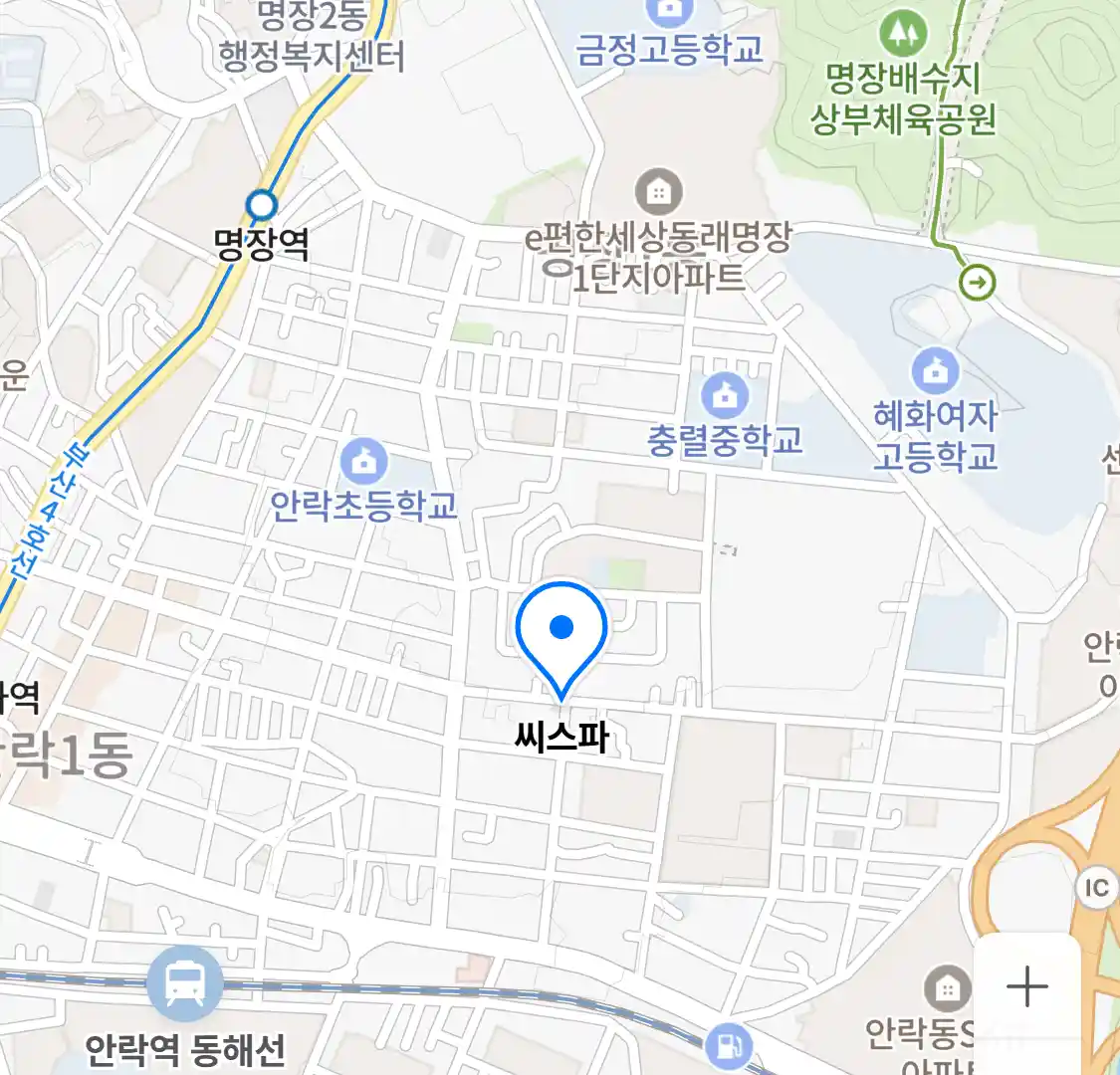The image size is (1120, 1075).
Task: Select 명장배수지 상부체육공원 park marker
Action: click(x=902, y=33)
